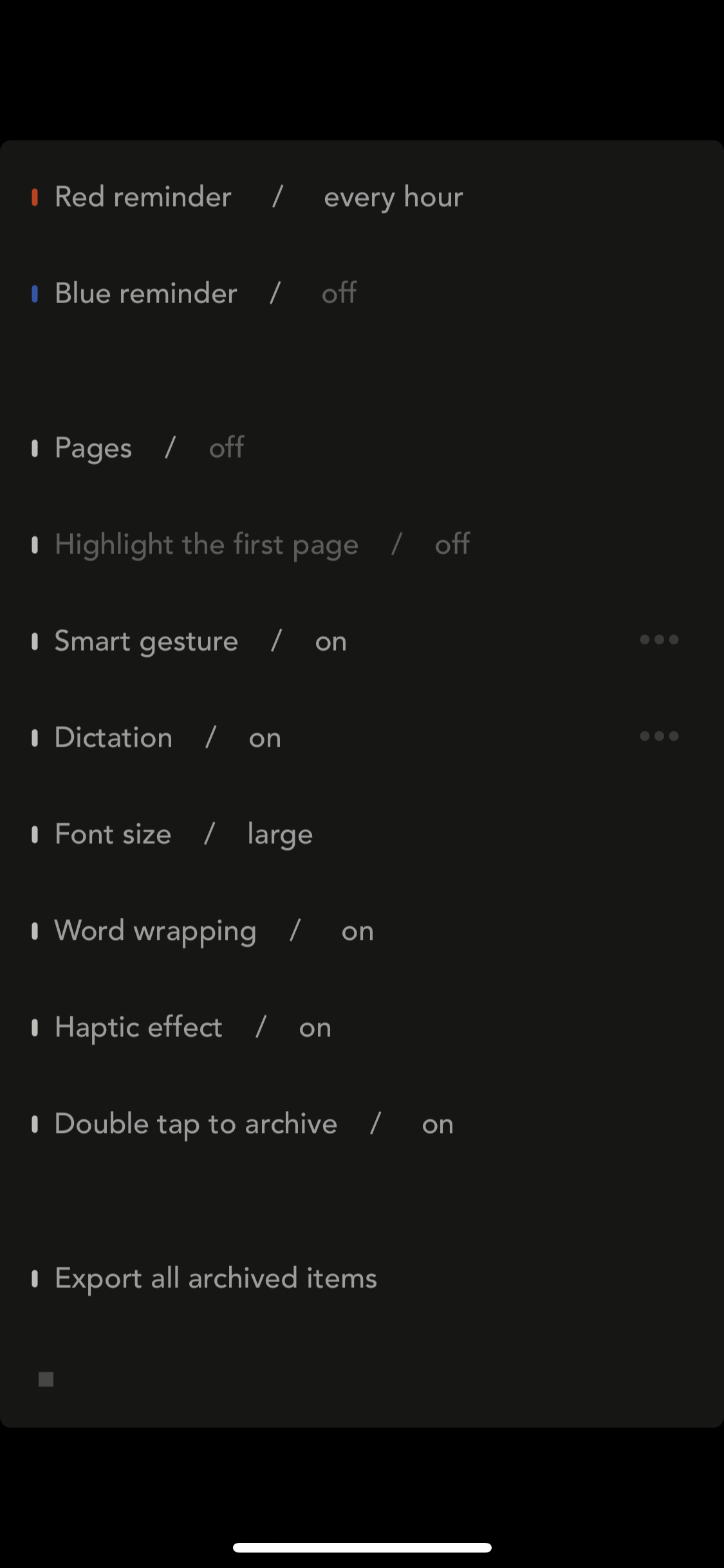Screen dimensions: 724x1568
Task: Change the Red reminder frequency
Action: (393, 197)
